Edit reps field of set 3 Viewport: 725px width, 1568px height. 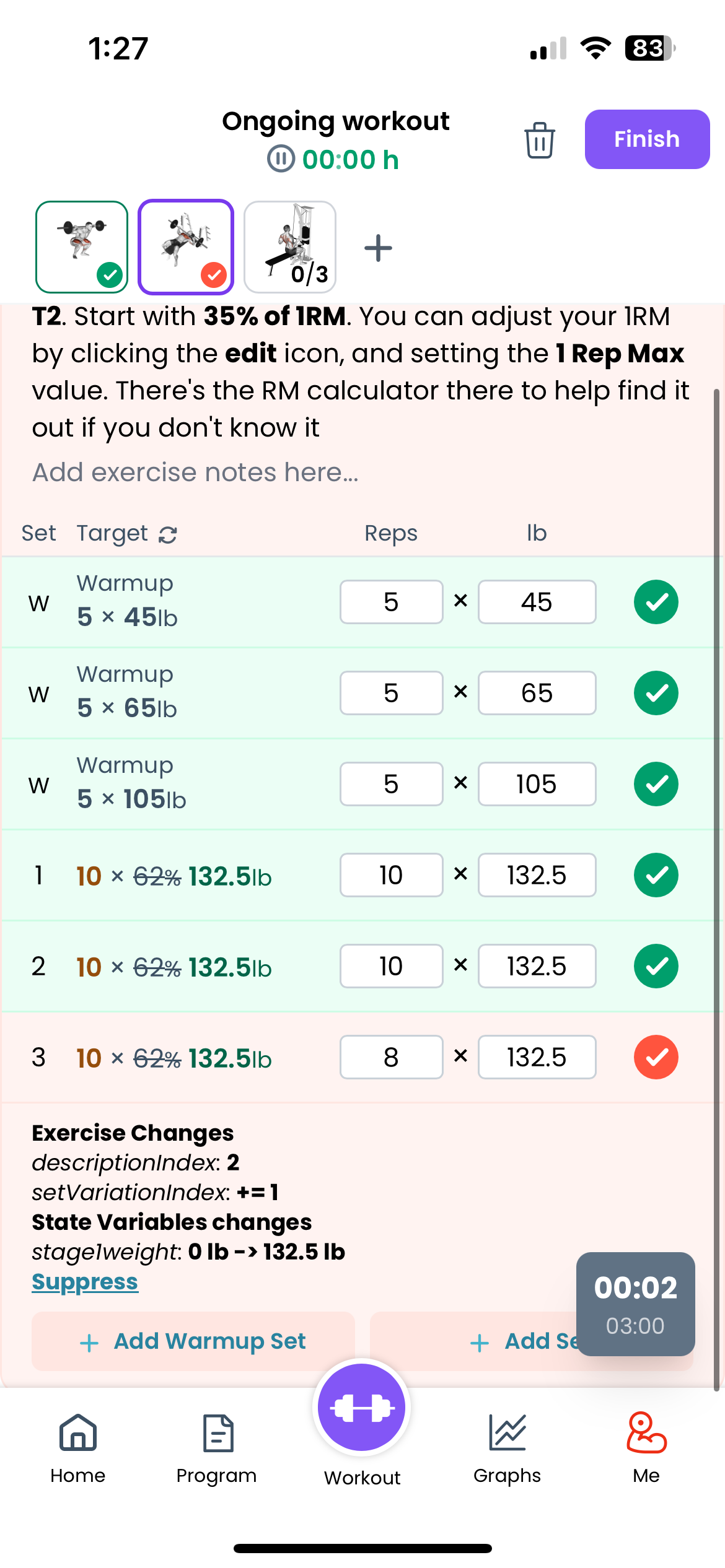(x=391, y=1057)
